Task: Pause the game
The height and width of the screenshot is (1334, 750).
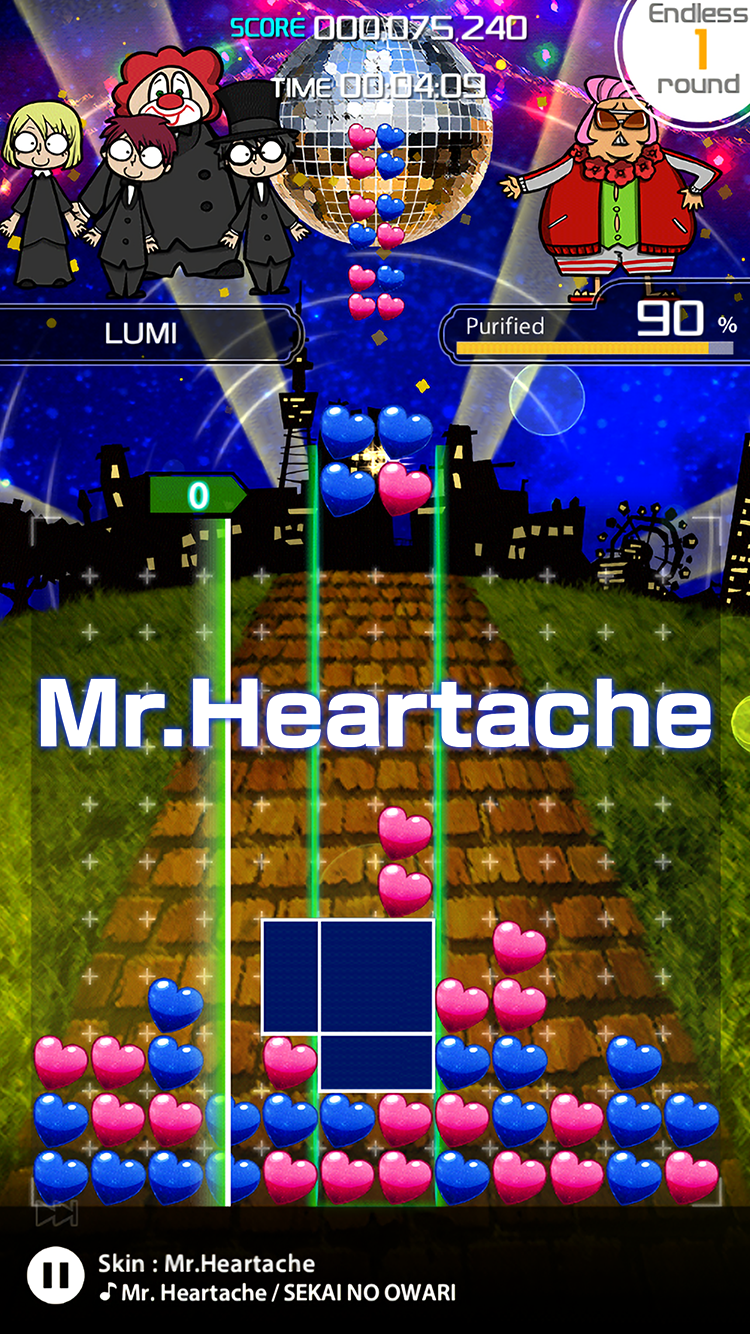Action: pyautogui.click(x=56, y=1276)
